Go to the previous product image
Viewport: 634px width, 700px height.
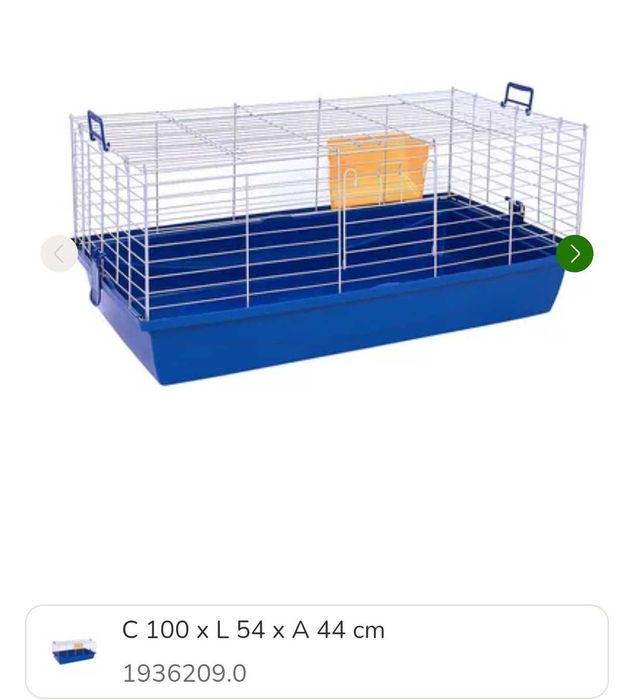(58, 253)
